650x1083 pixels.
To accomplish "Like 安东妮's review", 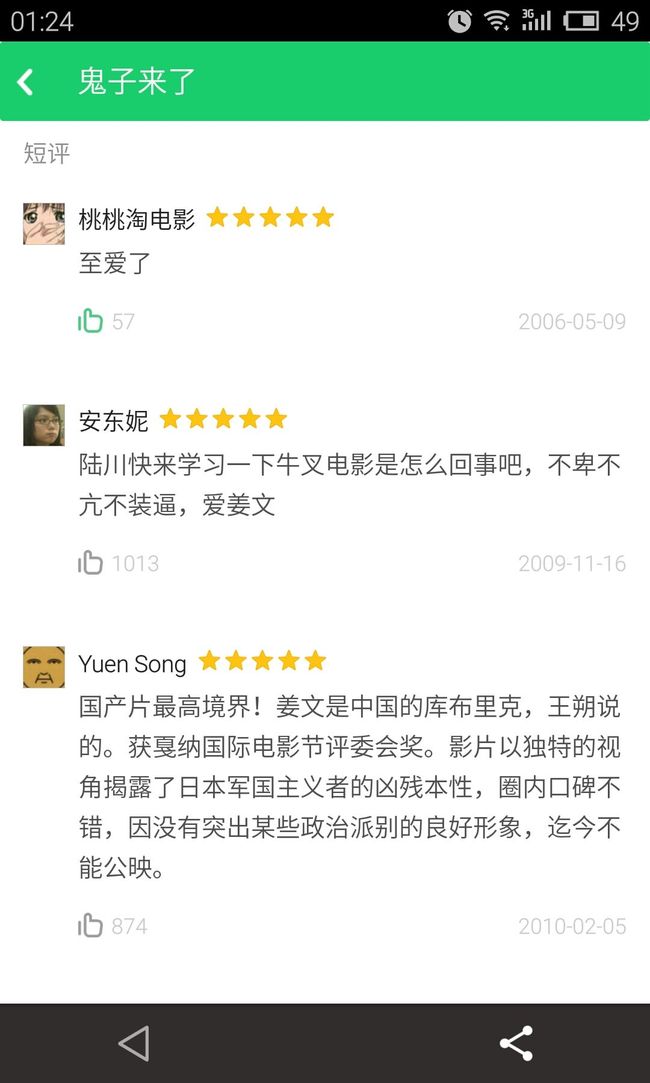I will (x=90, y=563).
